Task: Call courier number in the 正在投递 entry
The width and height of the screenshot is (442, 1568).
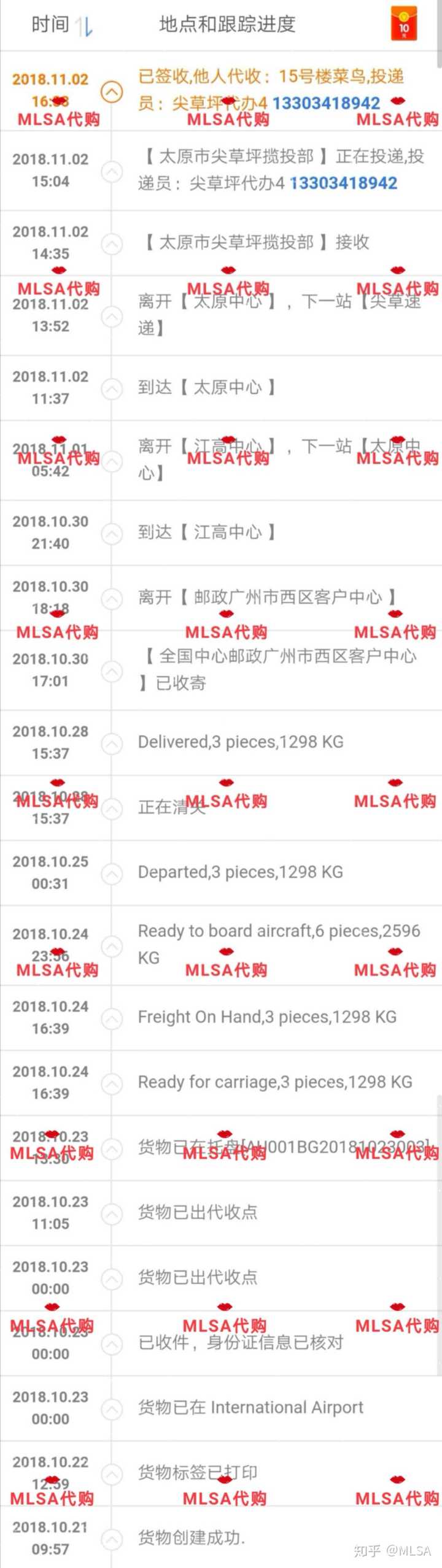Action: (x=343, y=183)
